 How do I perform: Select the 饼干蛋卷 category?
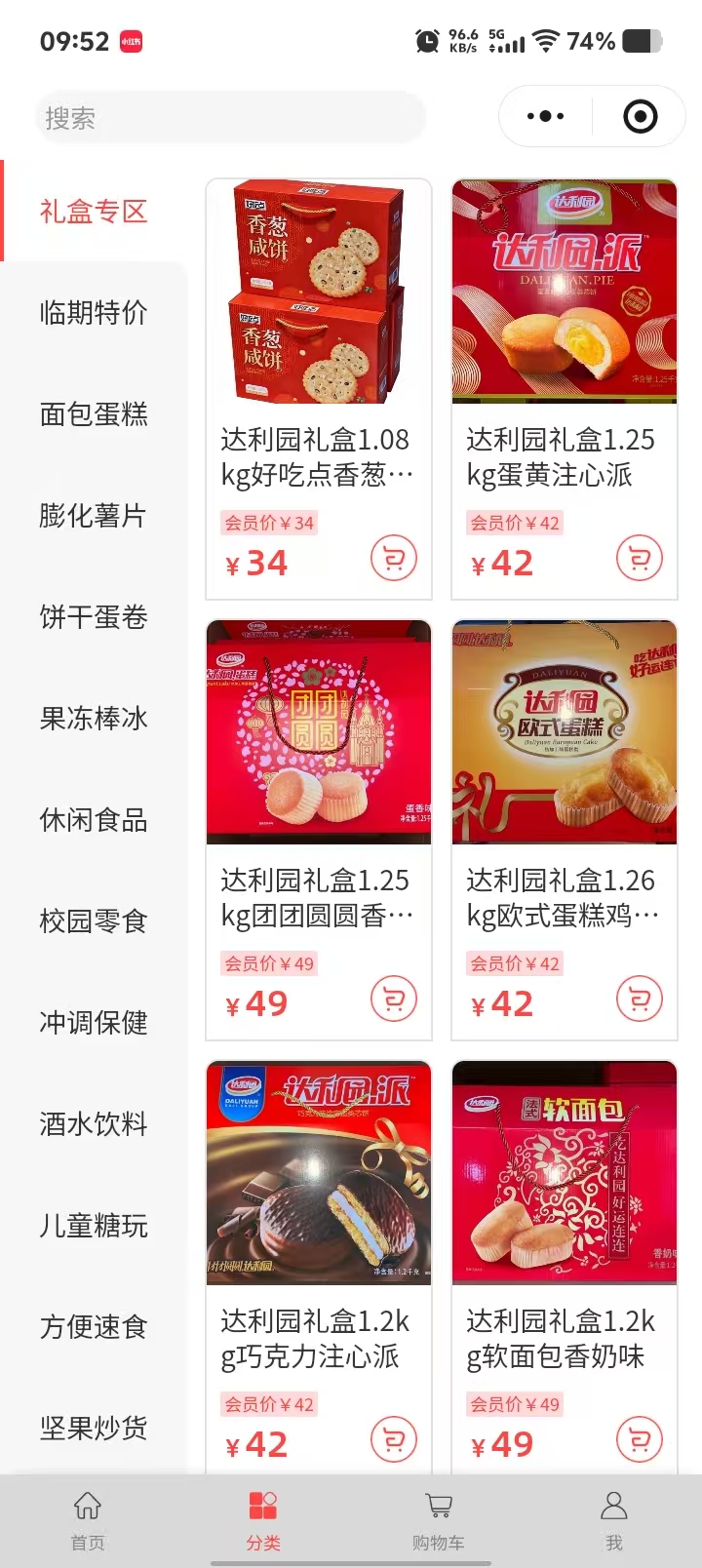point(94,617)
